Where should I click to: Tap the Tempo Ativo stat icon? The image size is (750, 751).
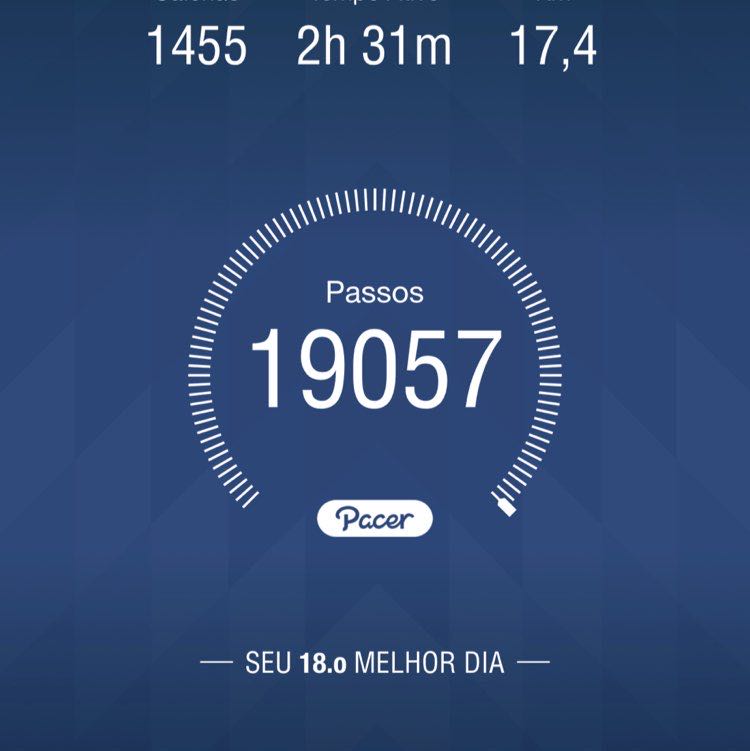(x=375, y=5)
